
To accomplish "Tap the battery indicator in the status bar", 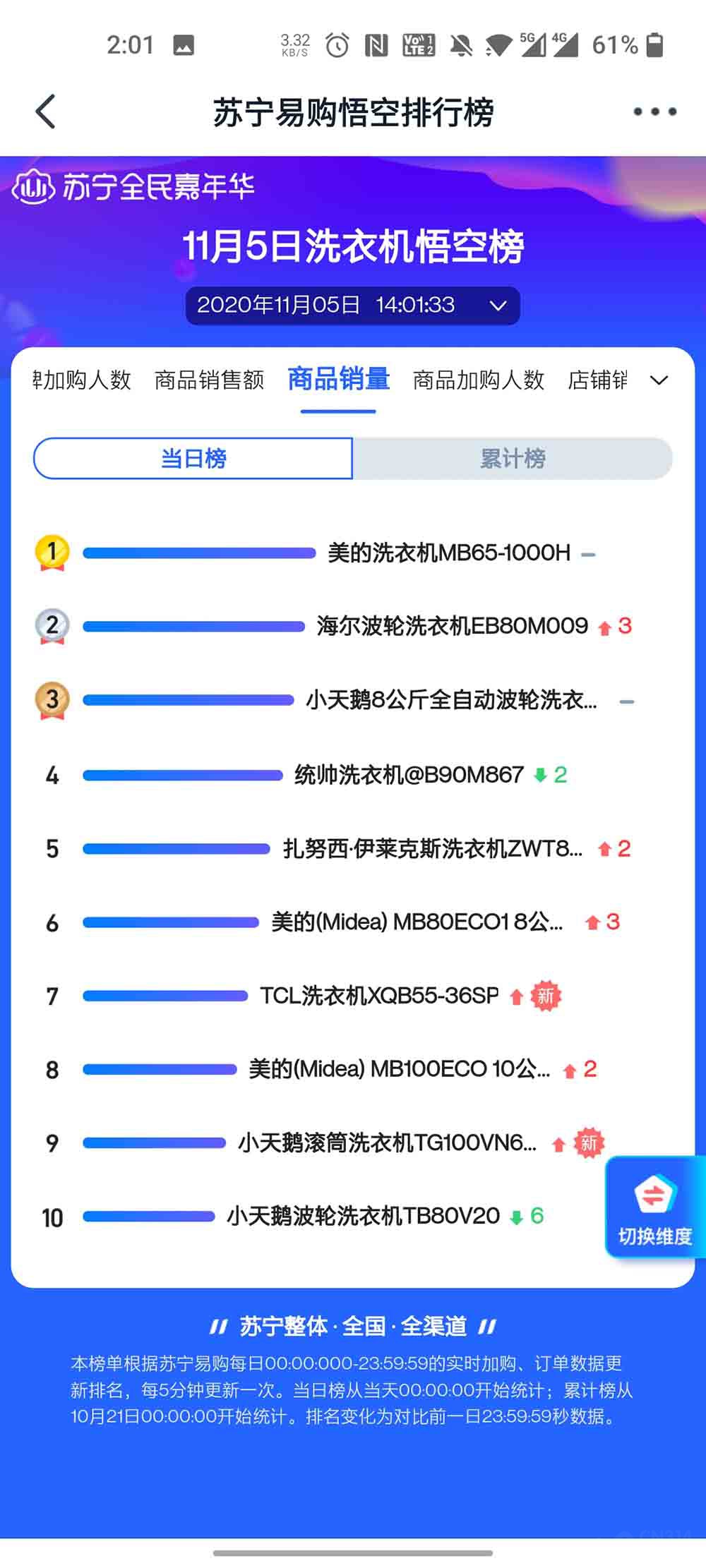I will click(x=653, y=44).
